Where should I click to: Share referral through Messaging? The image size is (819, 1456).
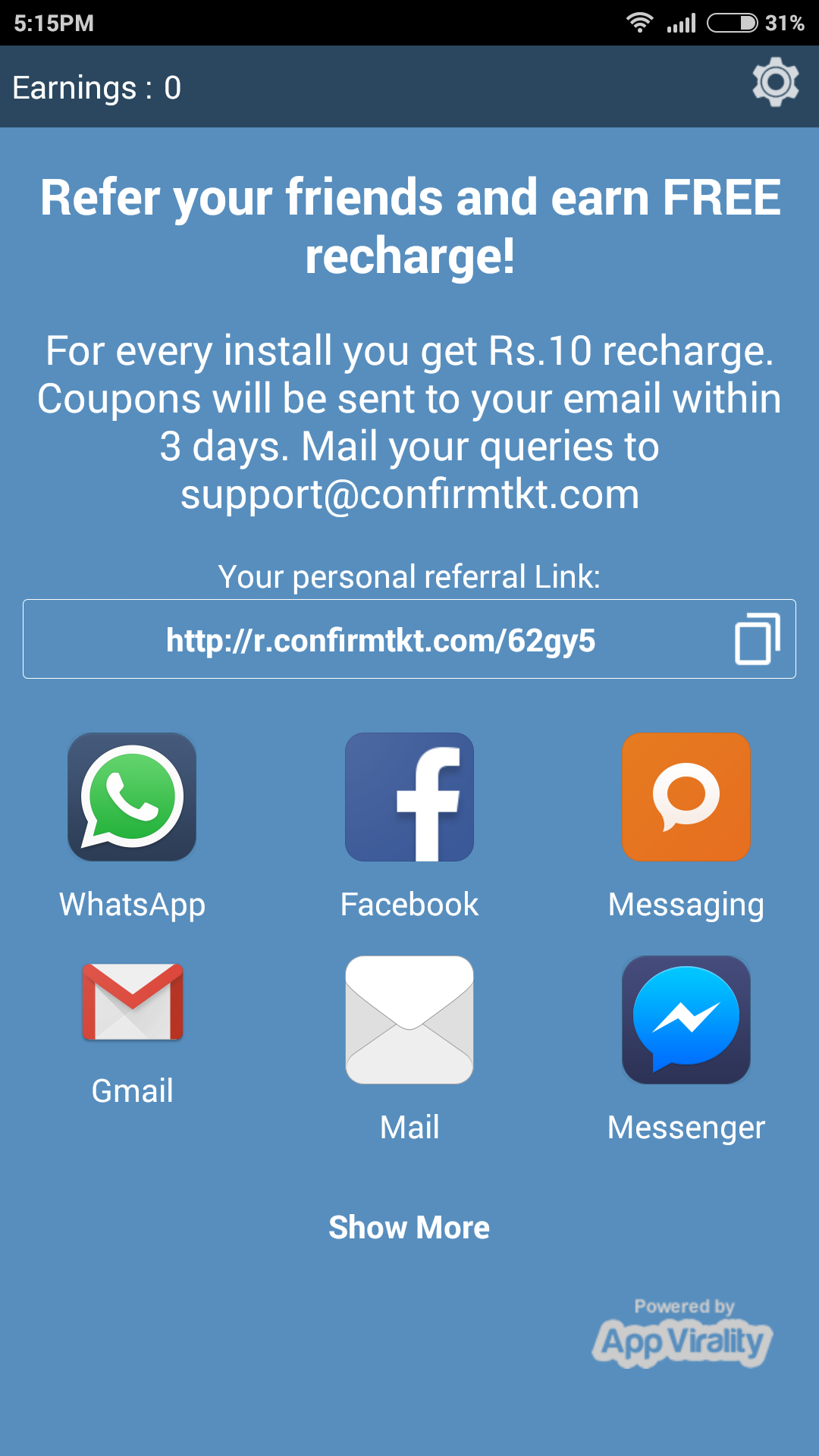click(x=686, y=797)
